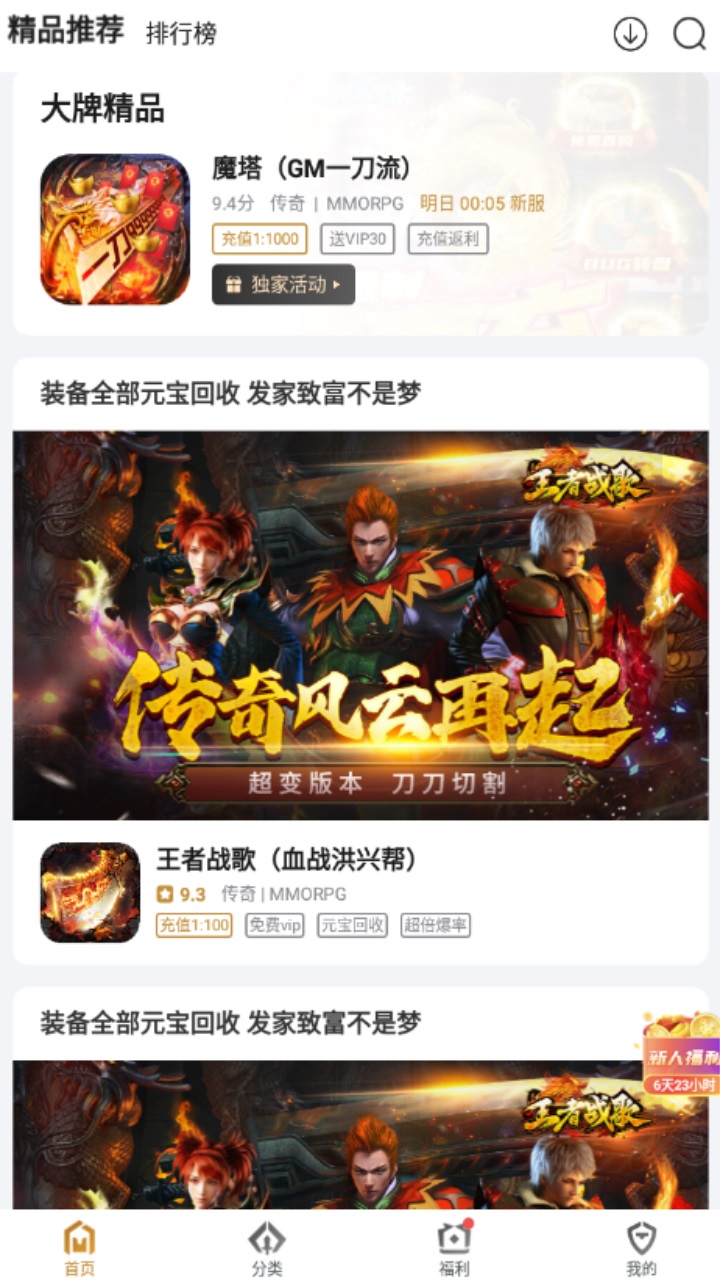720x1280 pixels.
Task: Switch to the 我的 tab
Action: tap(641, 1248)
